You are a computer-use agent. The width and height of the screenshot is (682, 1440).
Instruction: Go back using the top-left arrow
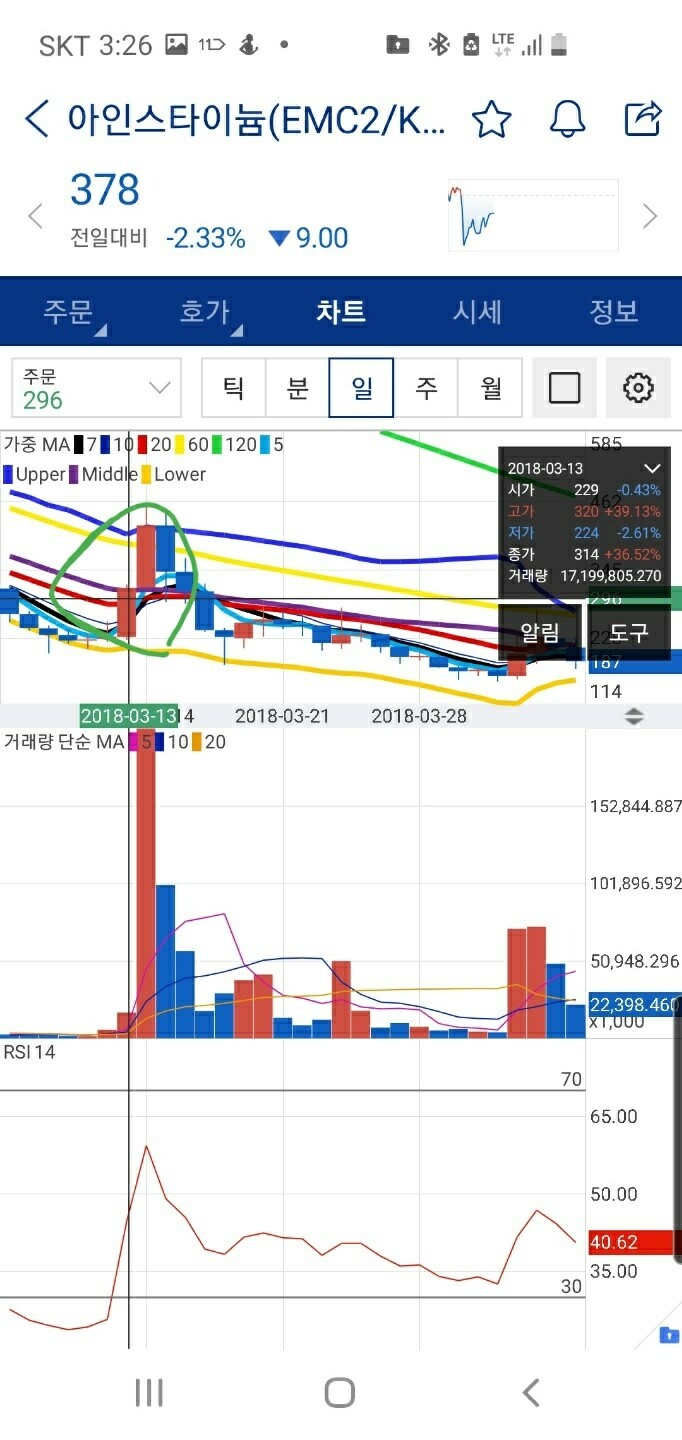tap(37, 119)
